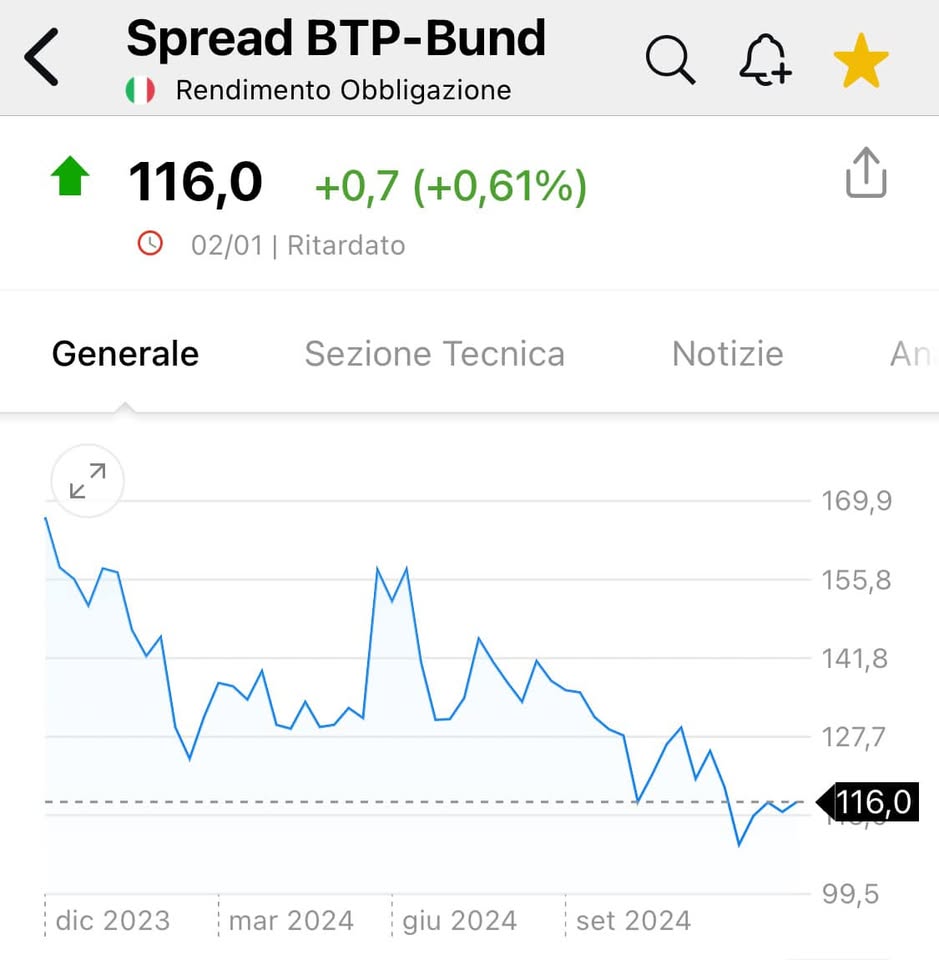Screen dimensions: 939x960
Task: Toggle the yellow favorite star
Action: pyautogui.click(x=861, y=60)
